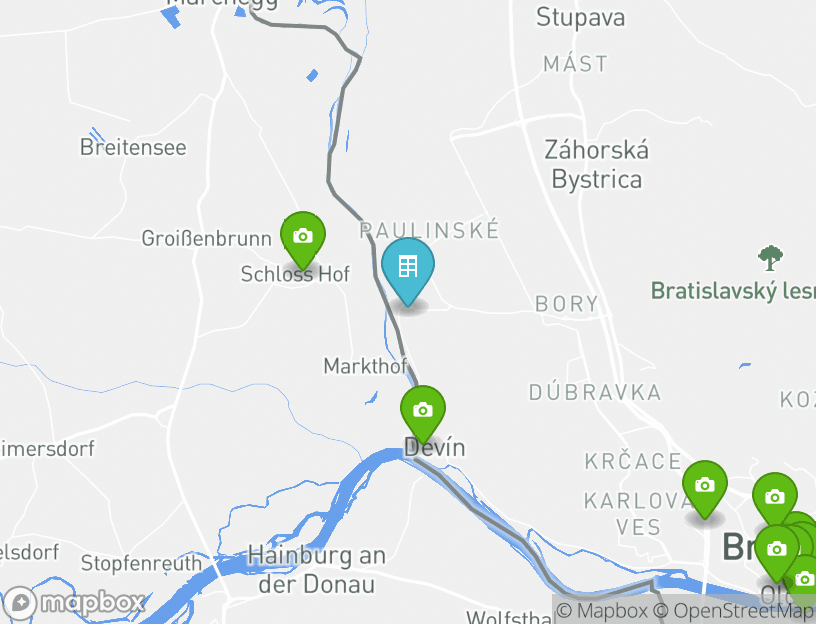The height and width of the screenshot is (624, 816).
Task: Tap the camera marker in Karlova Ves
Action: [704, 486]
